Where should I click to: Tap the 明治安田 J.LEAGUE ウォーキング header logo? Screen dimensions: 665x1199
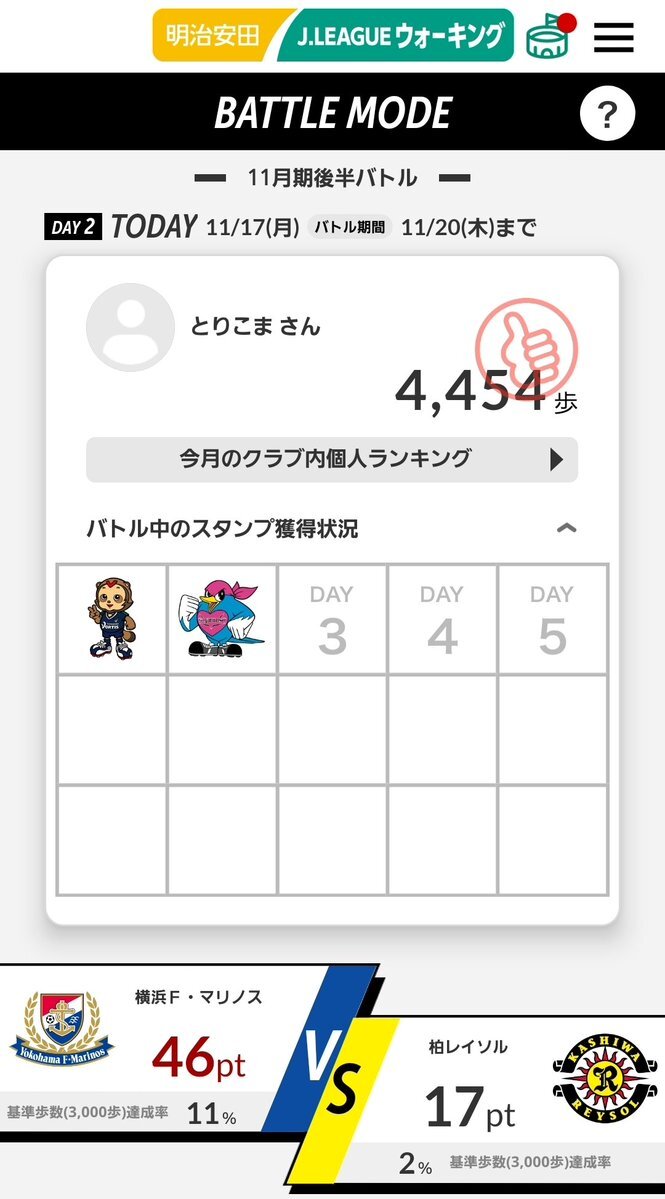click(x=333, y=36)
